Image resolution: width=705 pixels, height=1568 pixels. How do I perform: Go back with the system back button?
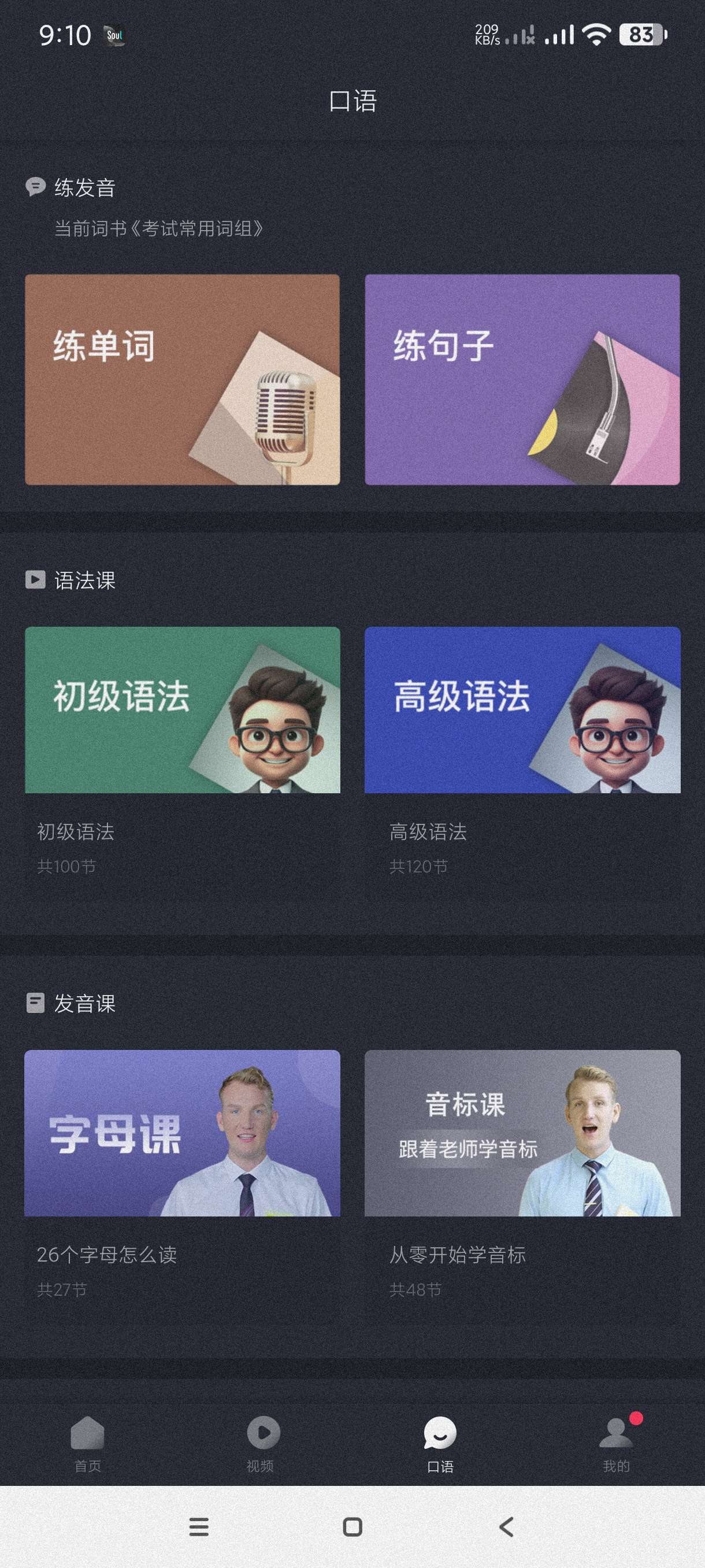click(x=506, y=1527)
